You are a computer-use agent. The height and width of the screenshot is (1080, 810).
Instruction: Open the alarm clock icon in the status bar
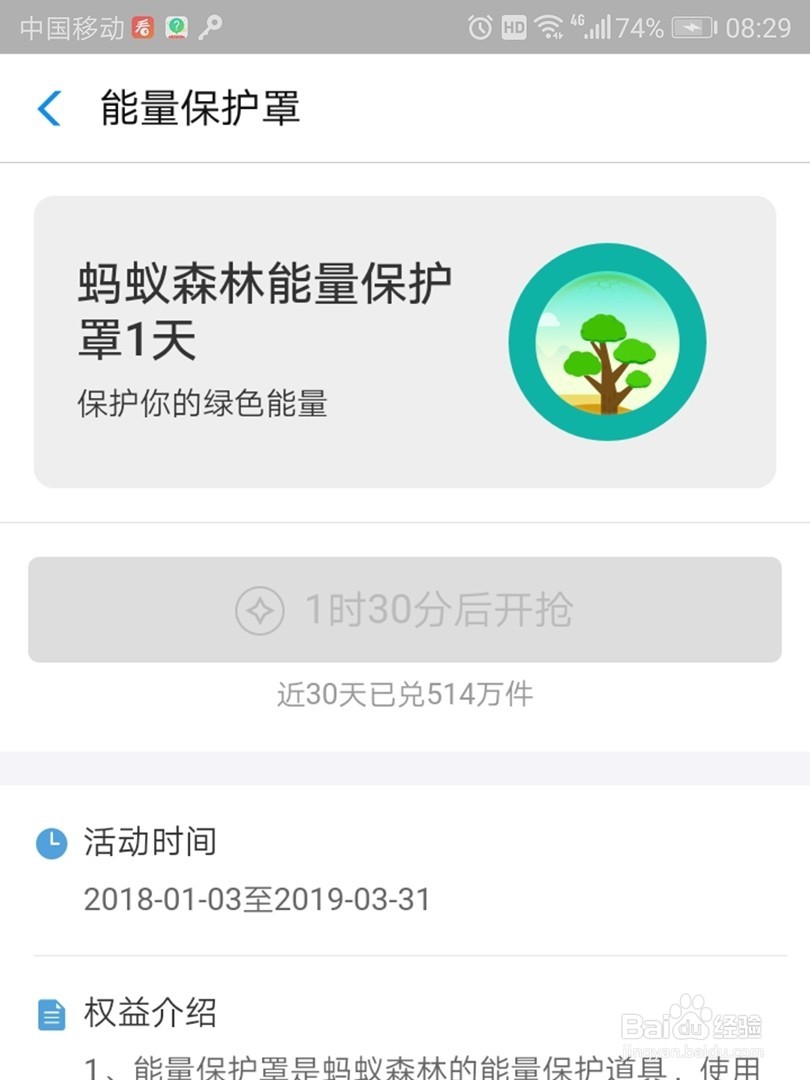click(x=480, y=27)
